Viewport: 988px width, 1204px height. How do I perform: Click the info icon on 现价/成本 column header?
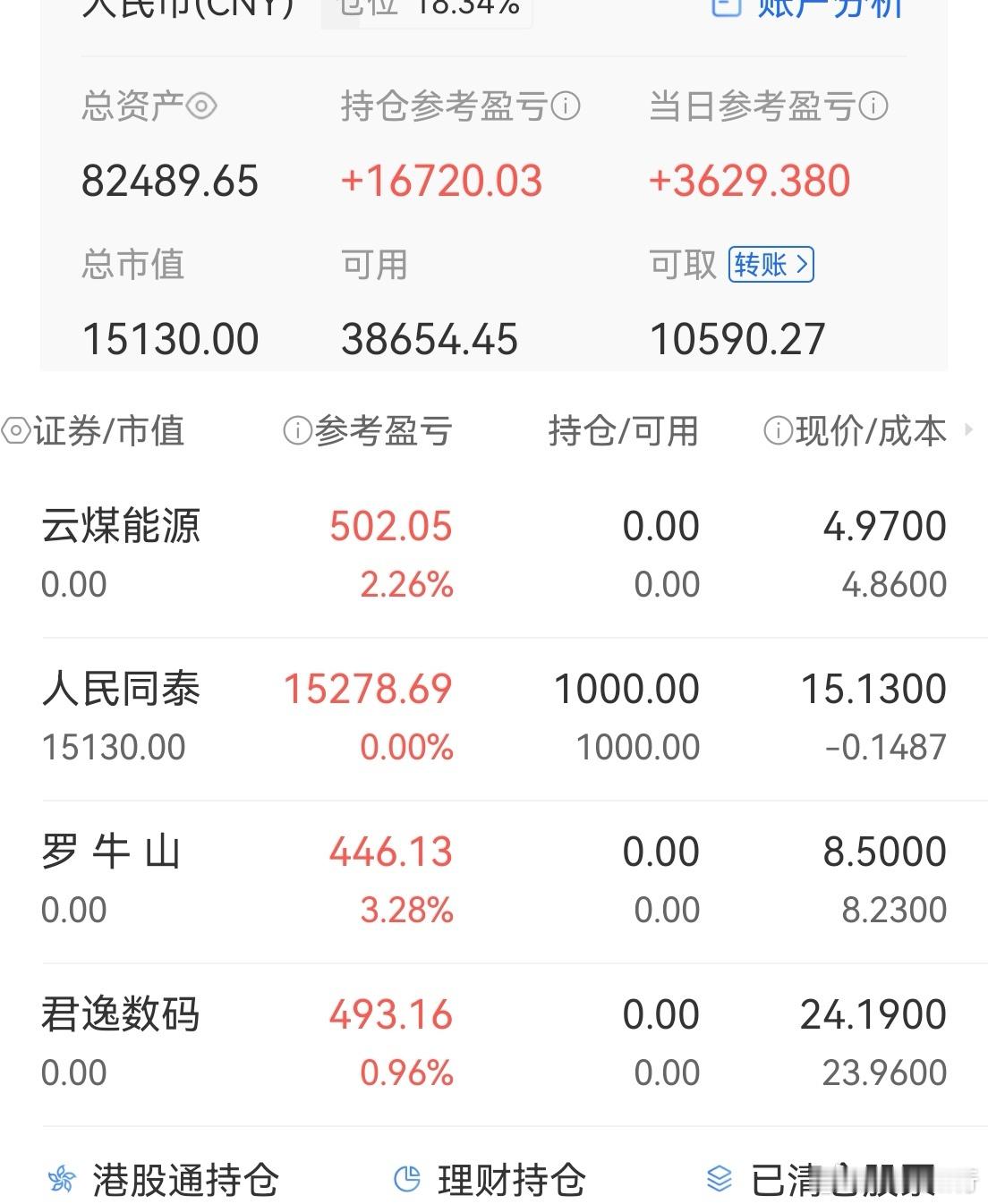[x=778, y=431]
